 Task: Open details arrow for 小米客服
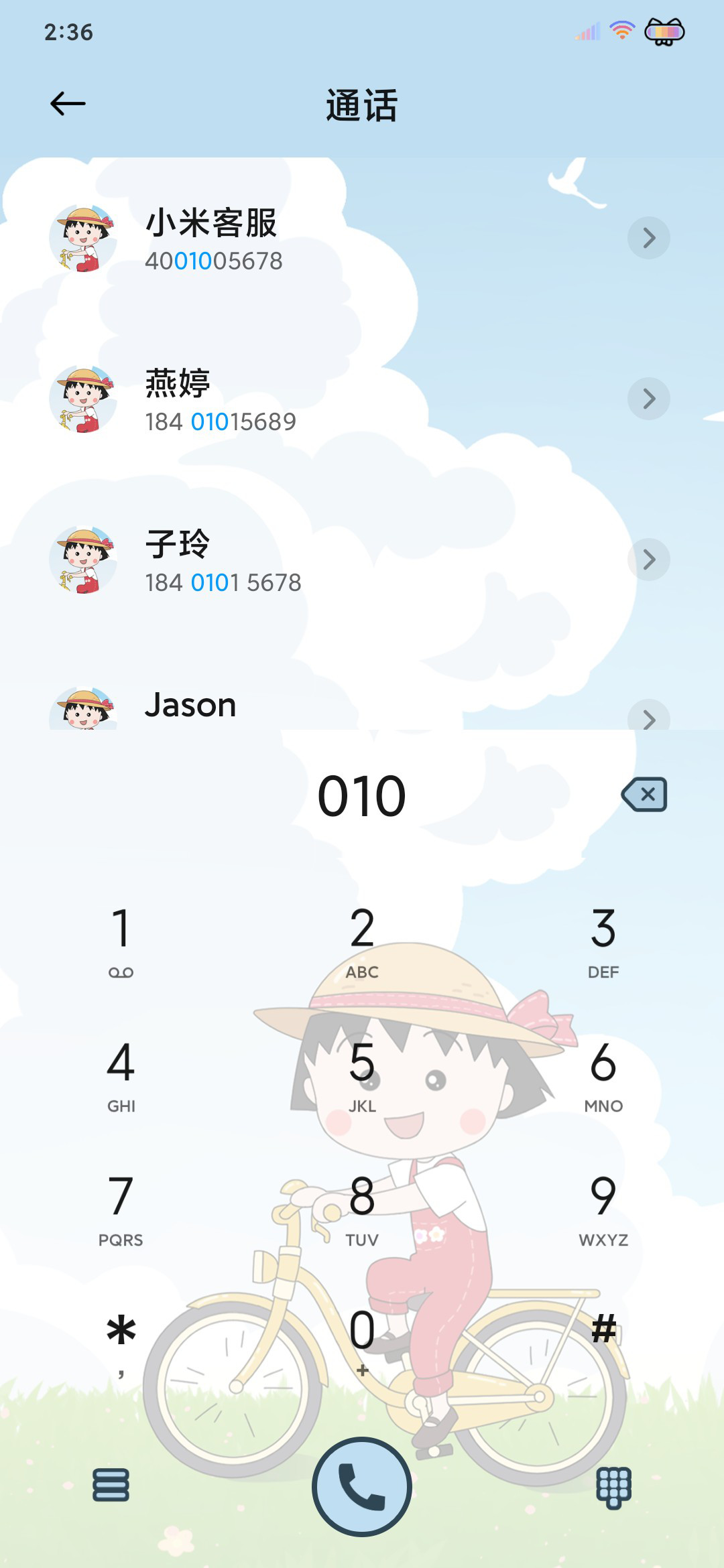pos(648,238)
